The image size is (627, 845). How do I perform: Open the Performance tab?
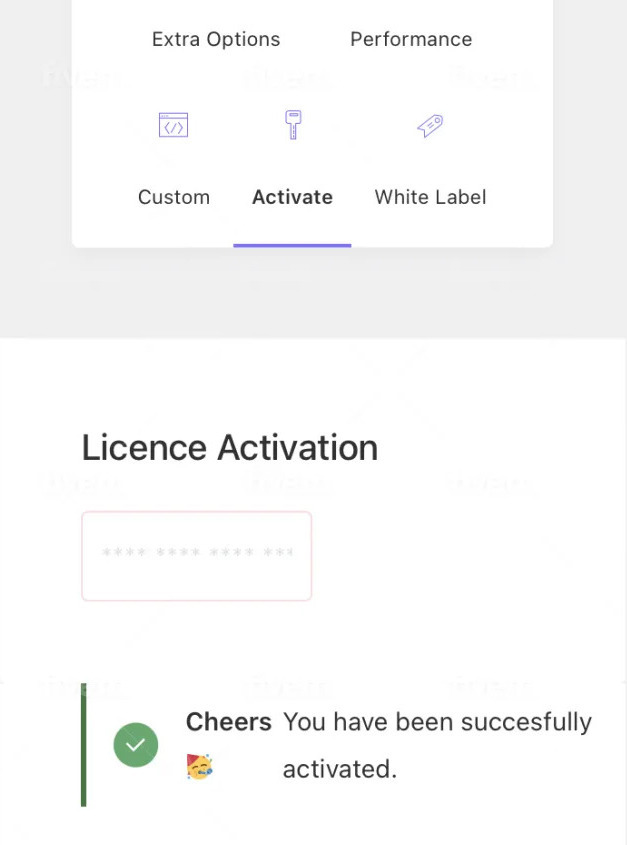pos(411,40)
